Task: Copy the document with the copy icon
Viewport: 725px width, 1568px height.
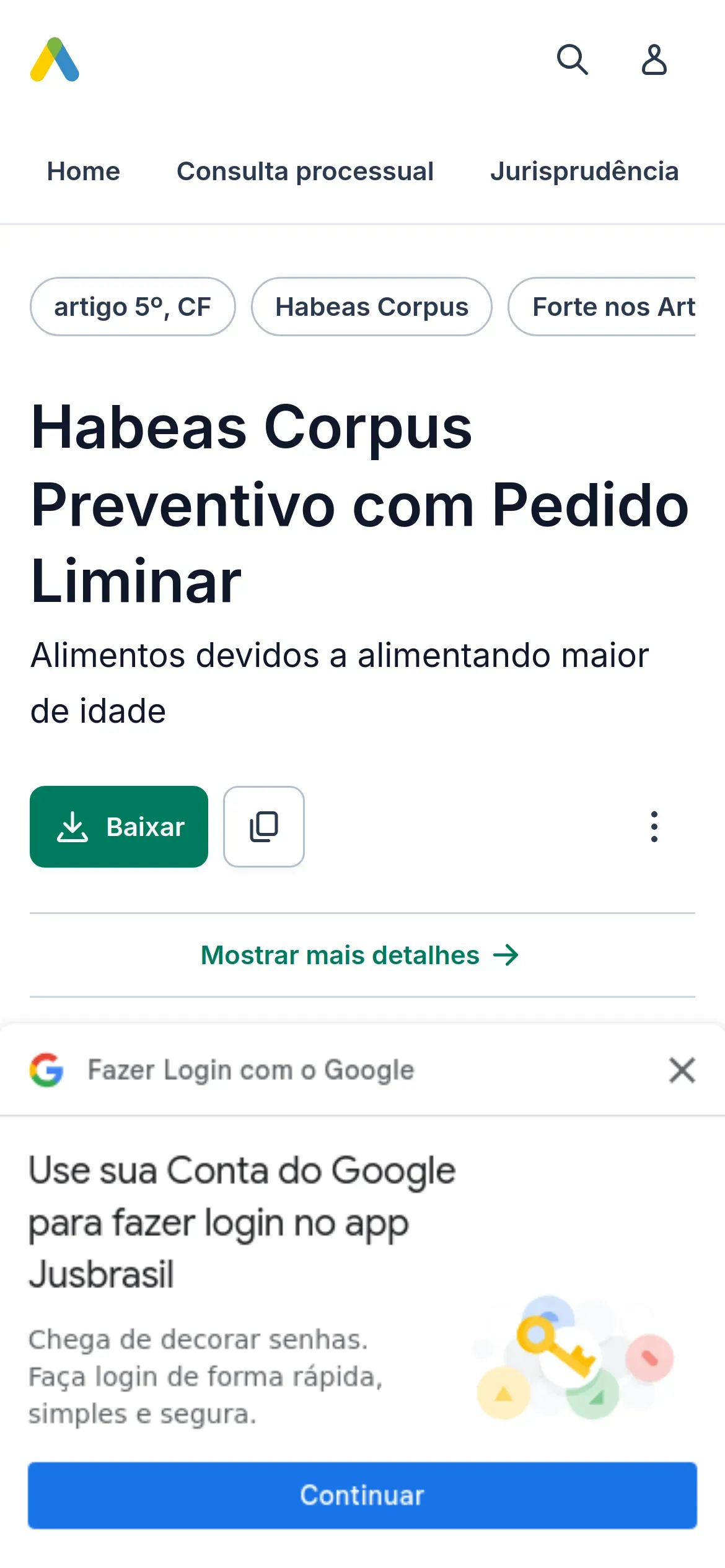Action: [264, 827]
